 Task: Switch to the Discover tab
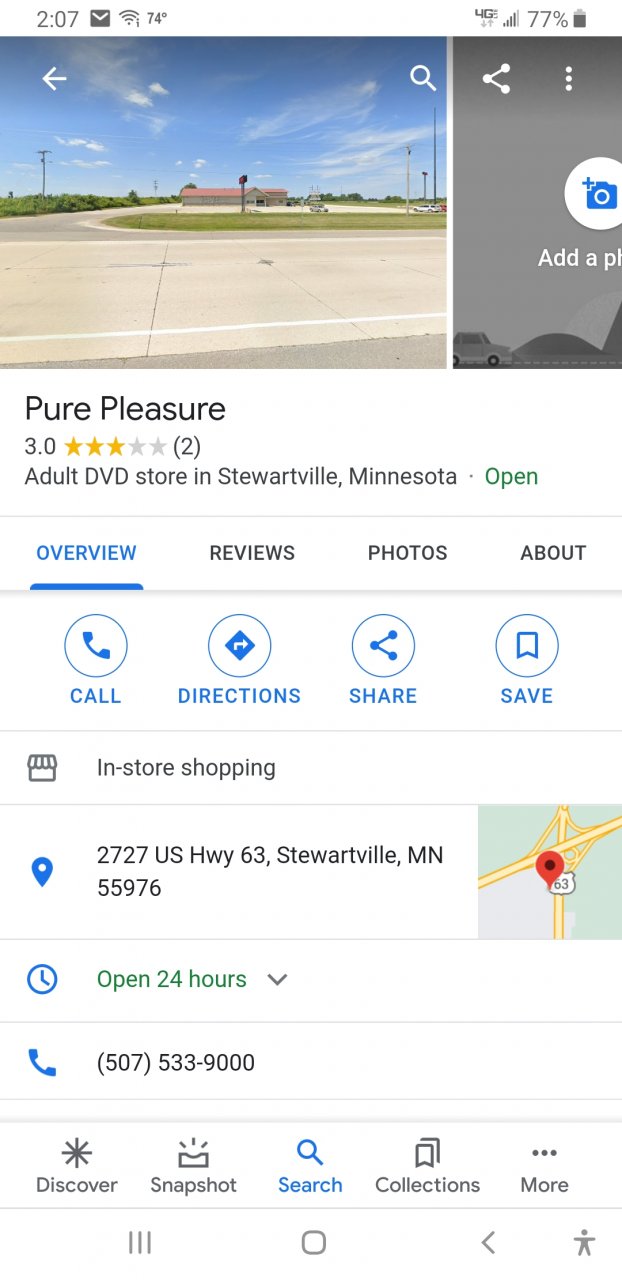click(77, 1167)
